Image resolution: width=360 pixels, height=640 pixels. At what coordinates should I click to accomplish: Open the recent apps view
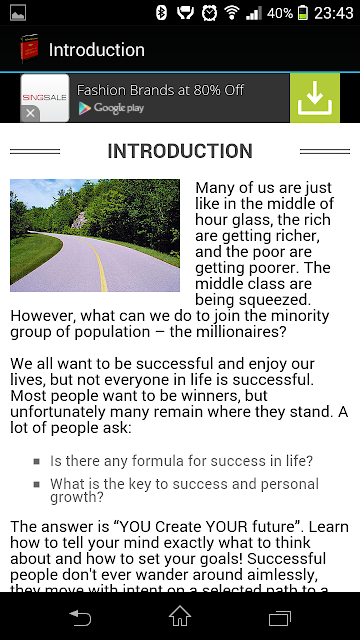tap(280, 618)
